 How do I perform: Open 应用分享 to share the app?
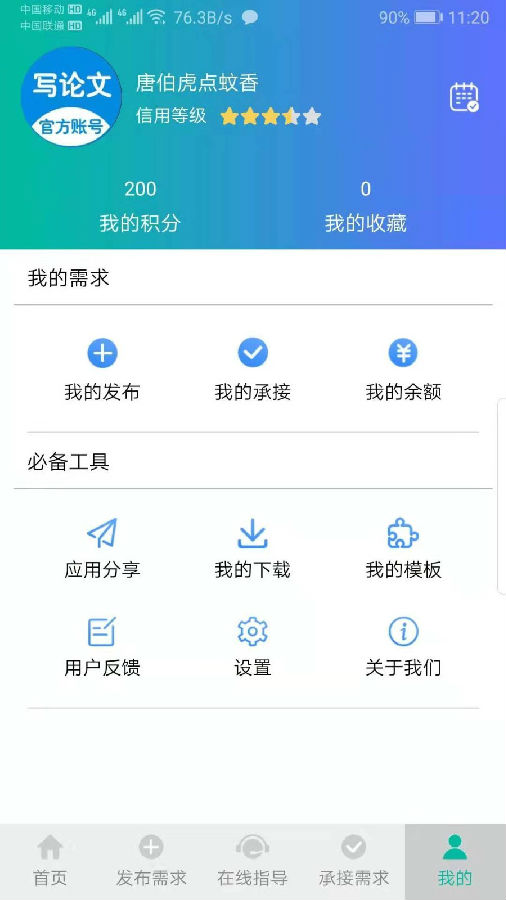tap(102, 549)
